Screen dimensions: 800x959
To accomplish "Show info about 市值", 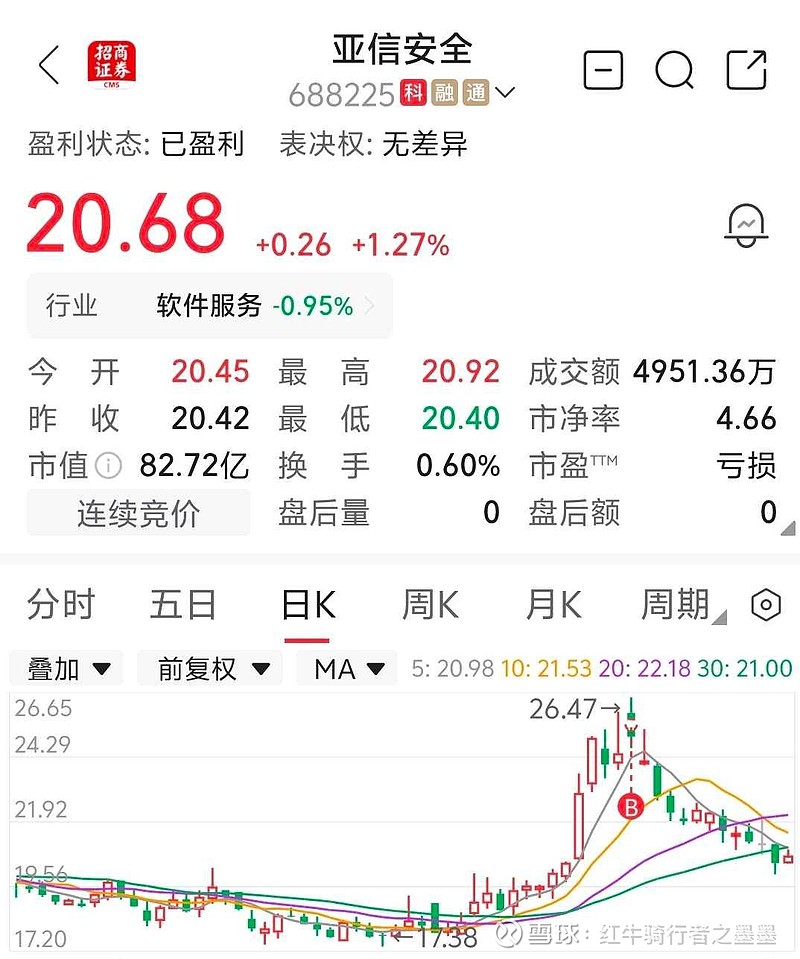I will tap(108, 466).
